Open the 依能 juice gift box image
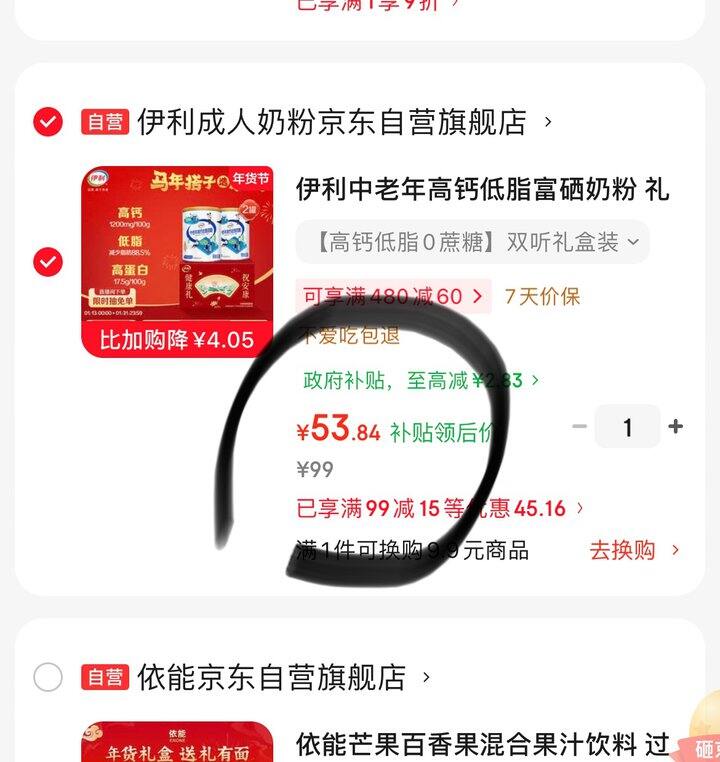The height and width of the screenshot is (762, 720). (177, 742)
